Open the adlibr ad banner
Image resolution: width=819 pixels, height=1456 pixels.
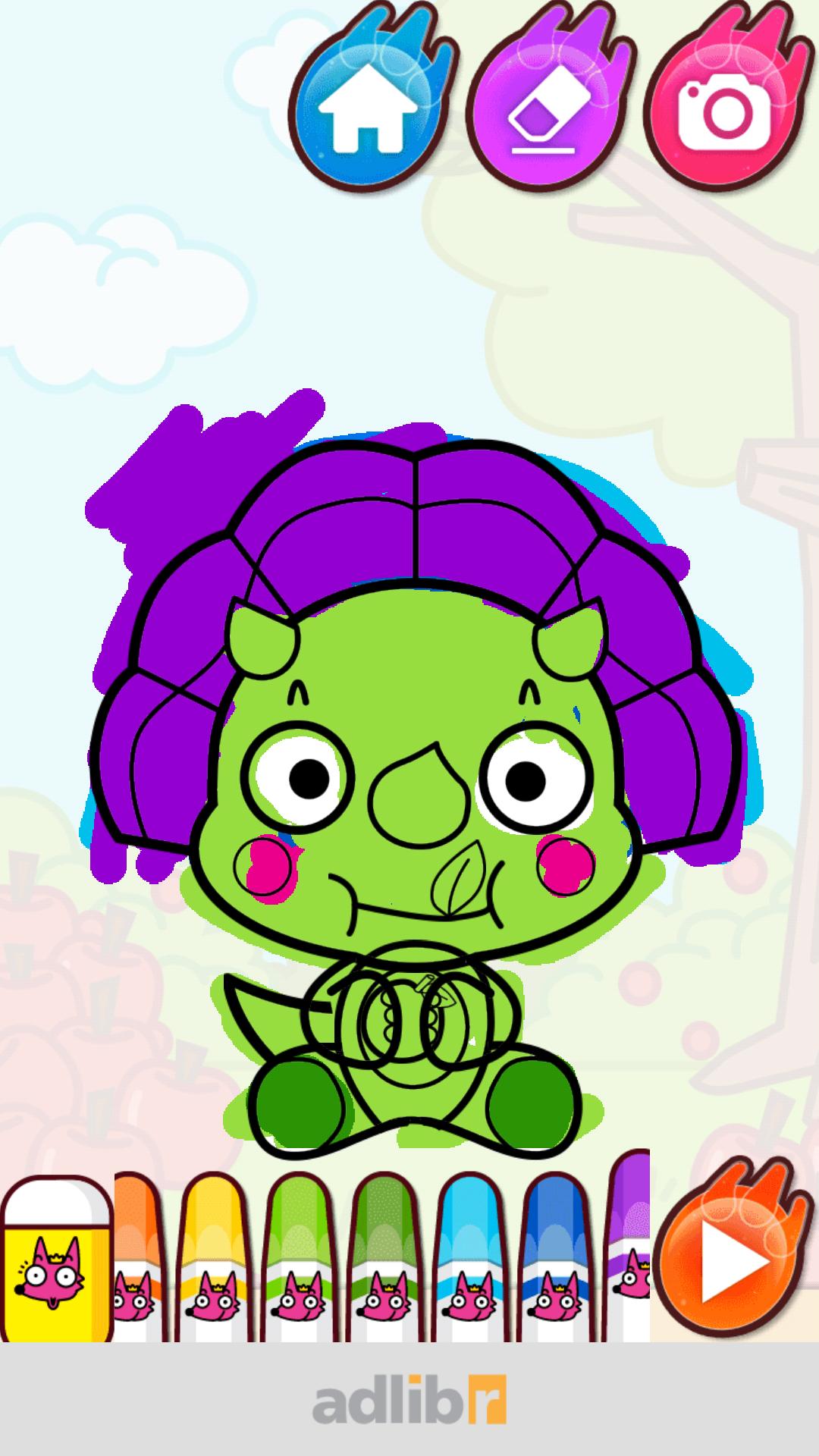coord(409,1400)
